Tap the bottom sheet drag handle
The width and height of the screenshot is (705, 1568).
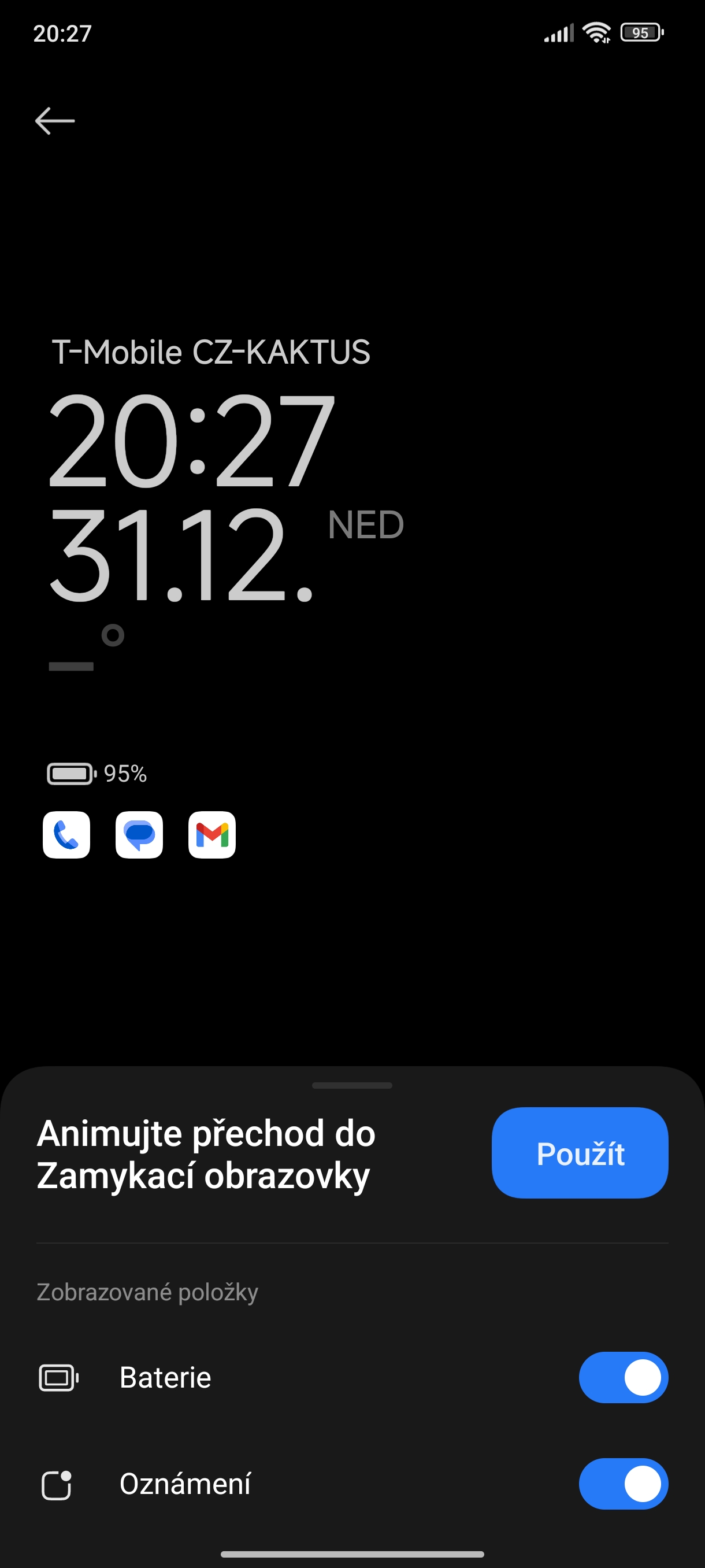(x=351, y=1085)
